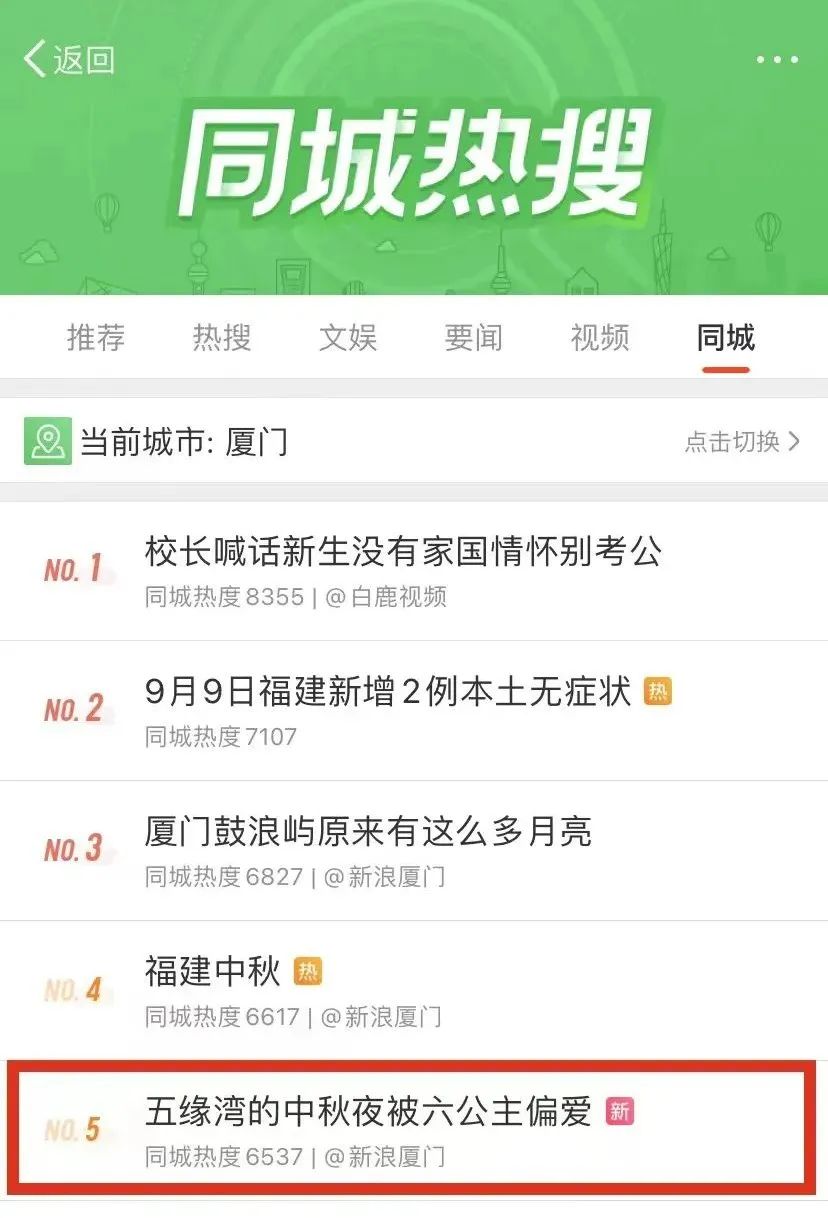Open the 福建中秋 hot topic

coord(212,971)
